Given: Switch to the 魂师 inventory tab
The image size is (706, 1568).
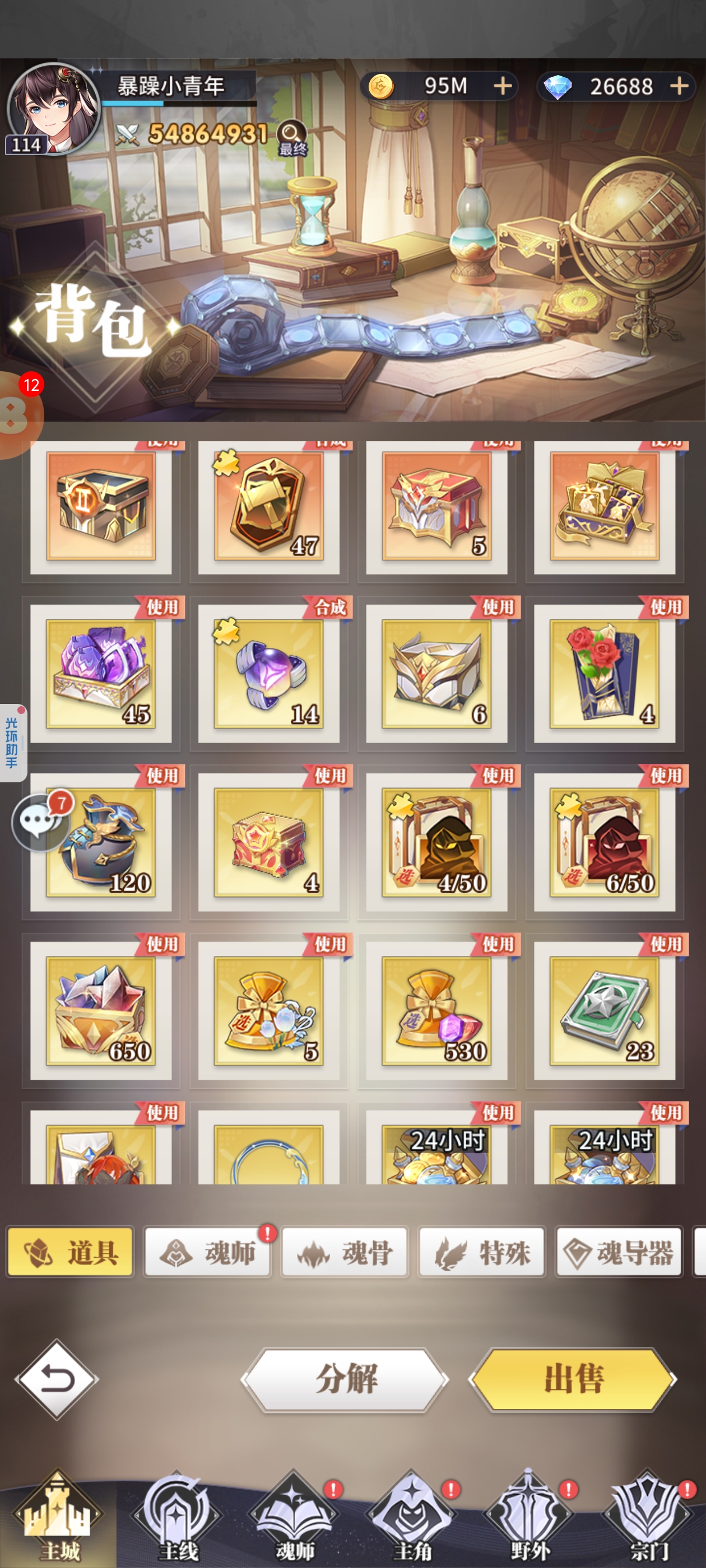Looking at the screenshot, I should [x=208, y=1252].
